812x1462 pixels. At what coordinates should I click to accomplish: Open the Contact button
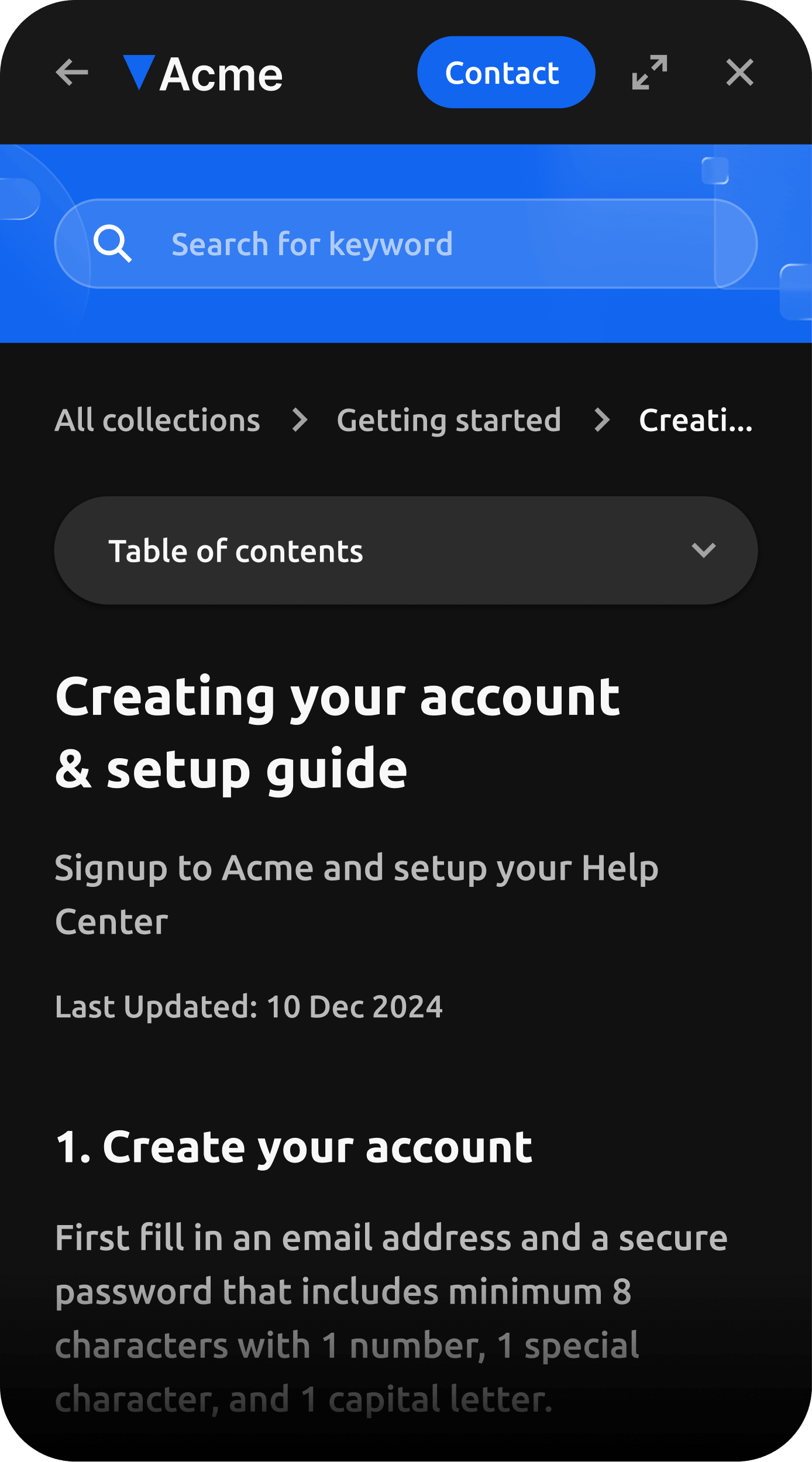click(x=505, y=71)
